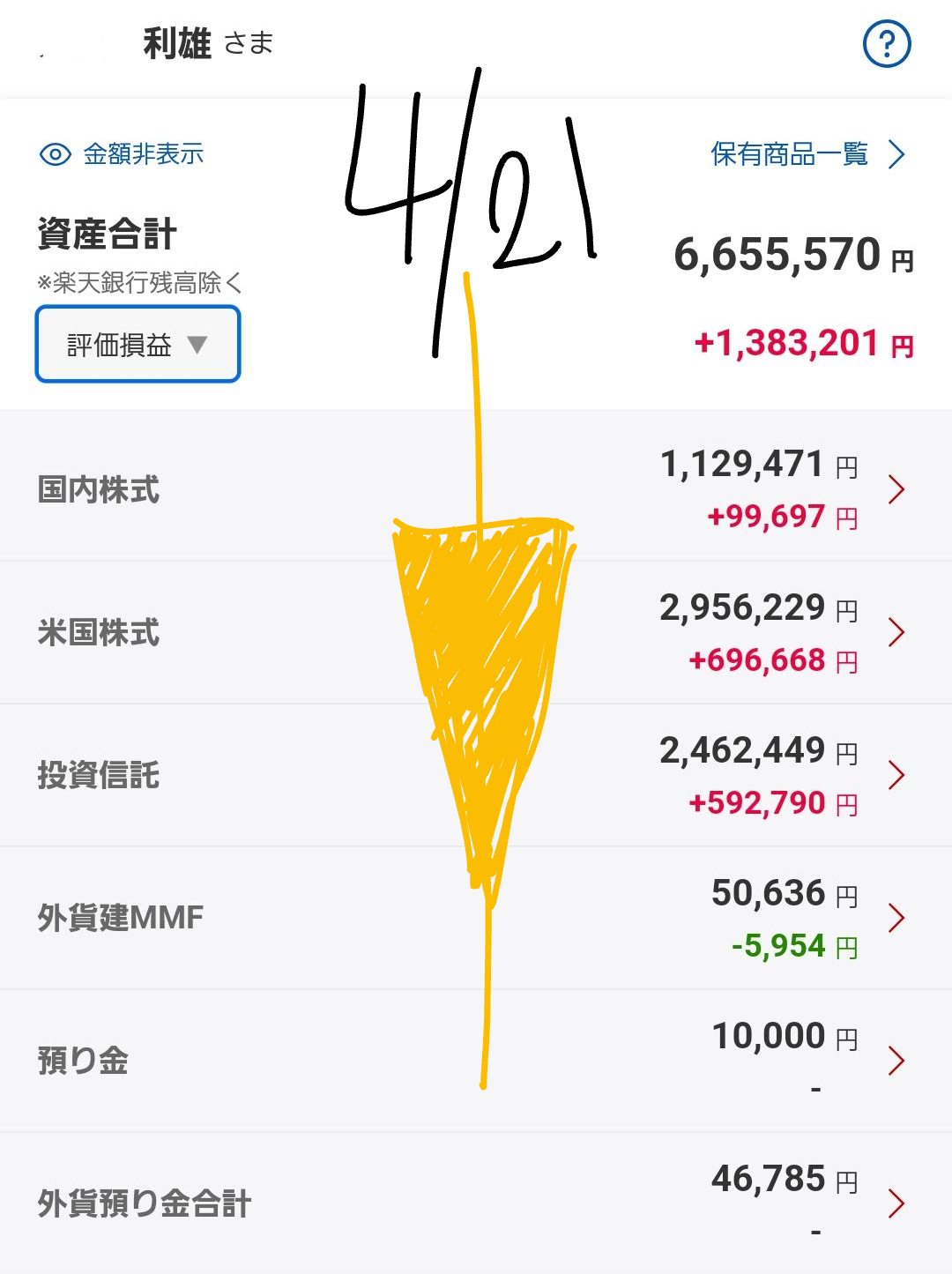Open 保有商品一覧 holdings list
Viewport: 952px width, 1274px height.
[x=807, y=155]
